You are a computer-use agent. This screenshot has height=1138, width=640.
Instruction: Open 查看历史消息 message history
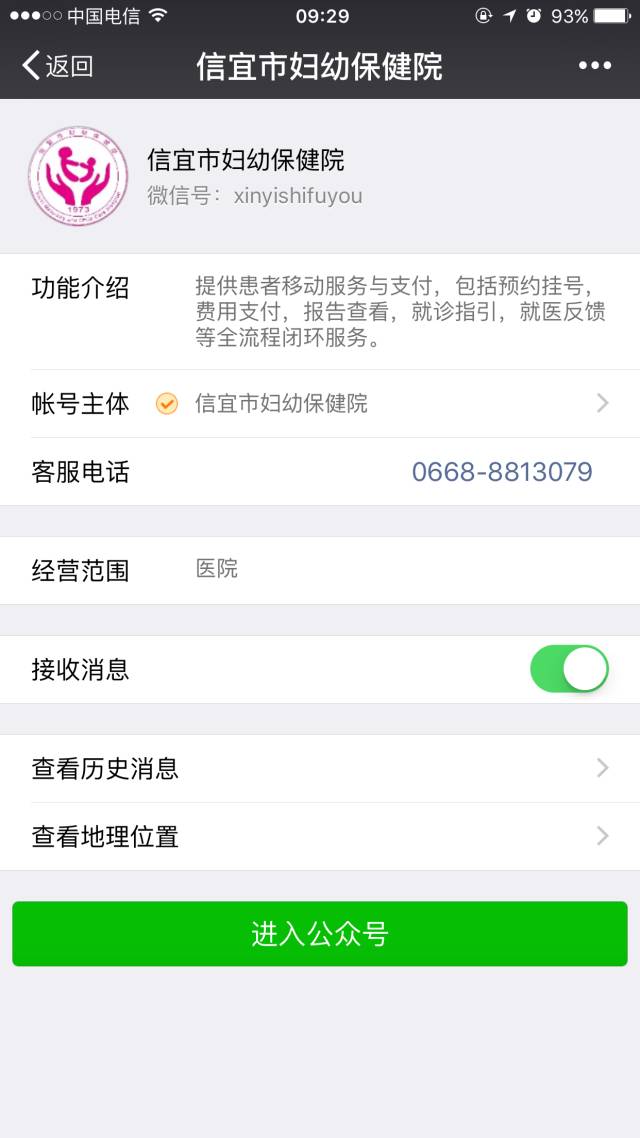320,769
